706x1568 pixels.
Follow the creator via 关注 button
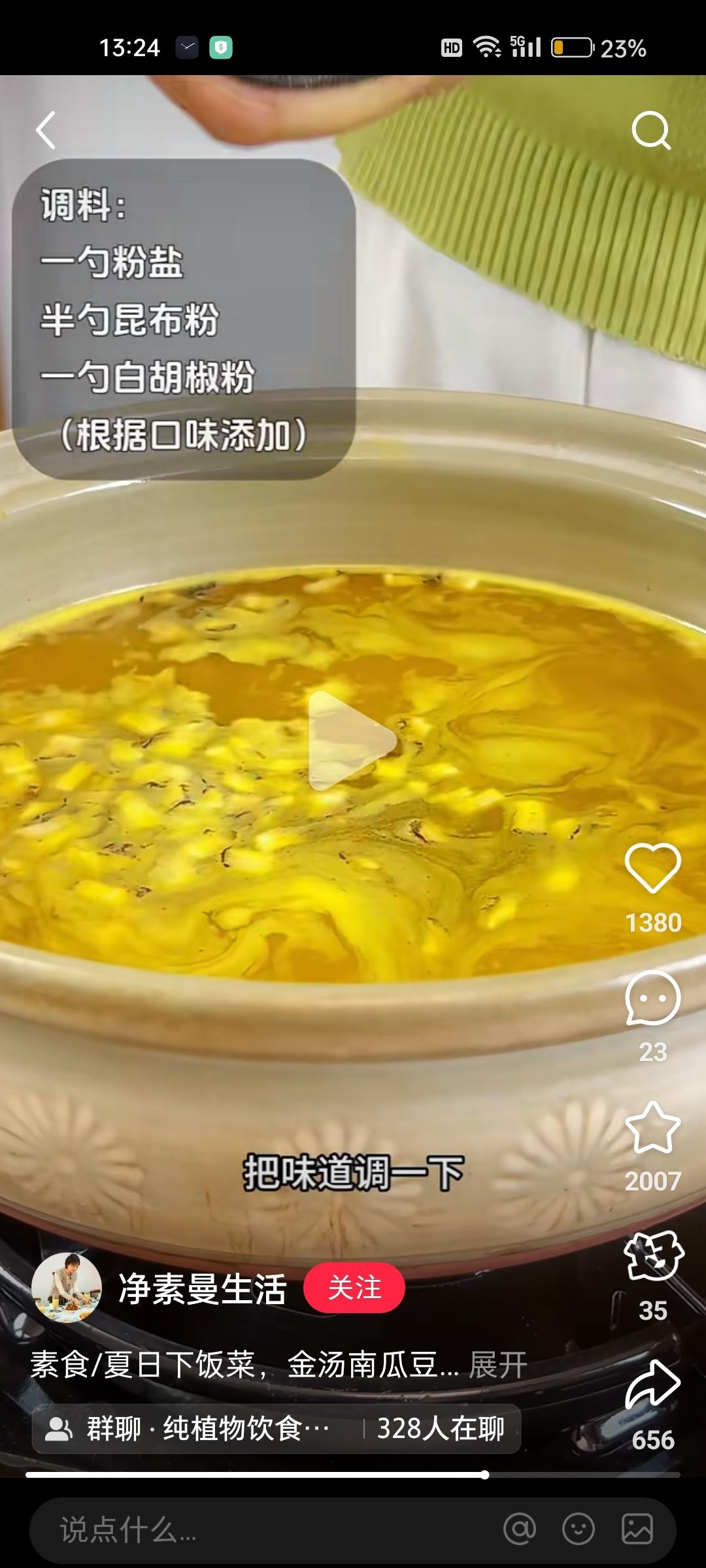tap(354, 1287)
